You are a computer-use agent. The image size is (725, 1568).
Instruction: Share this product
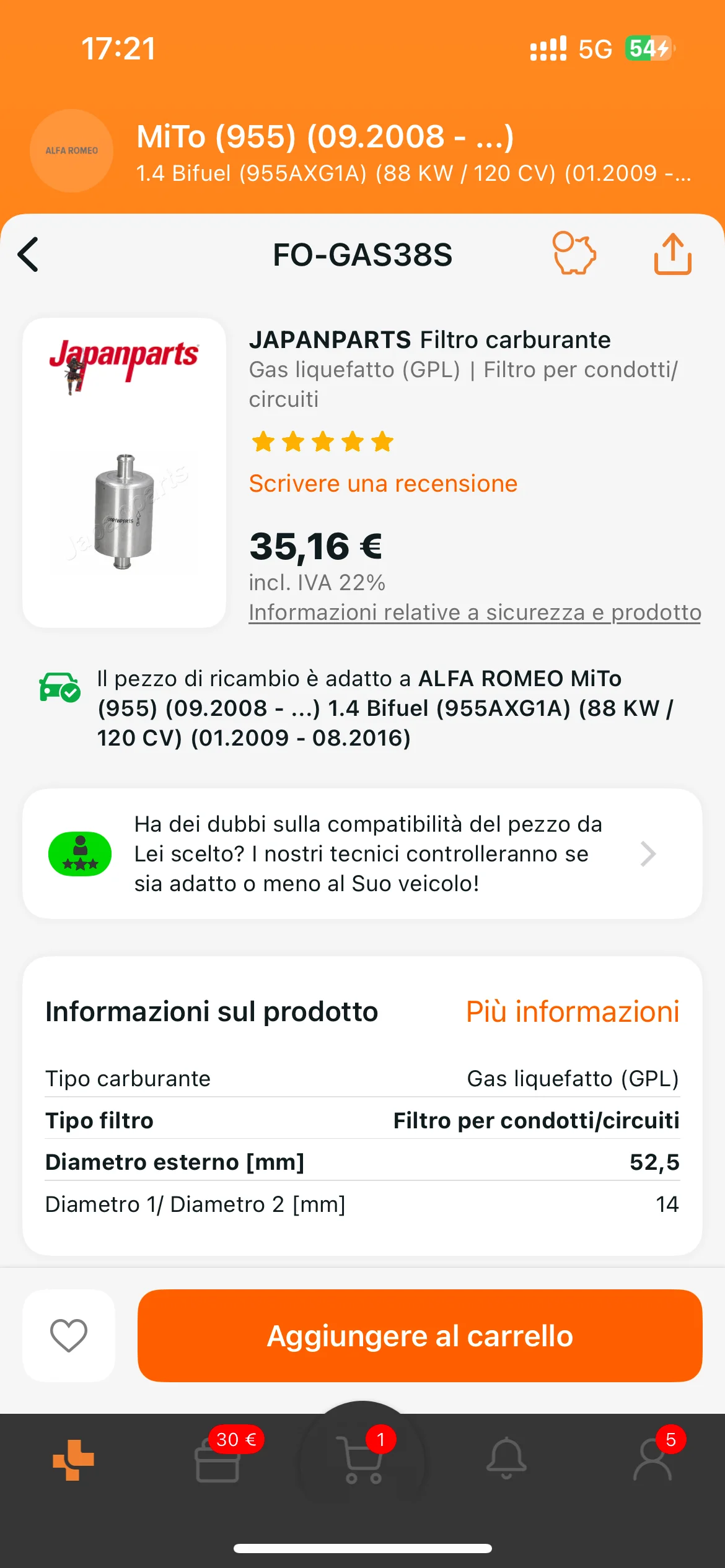pyautogui.click(x=673, y=253)
